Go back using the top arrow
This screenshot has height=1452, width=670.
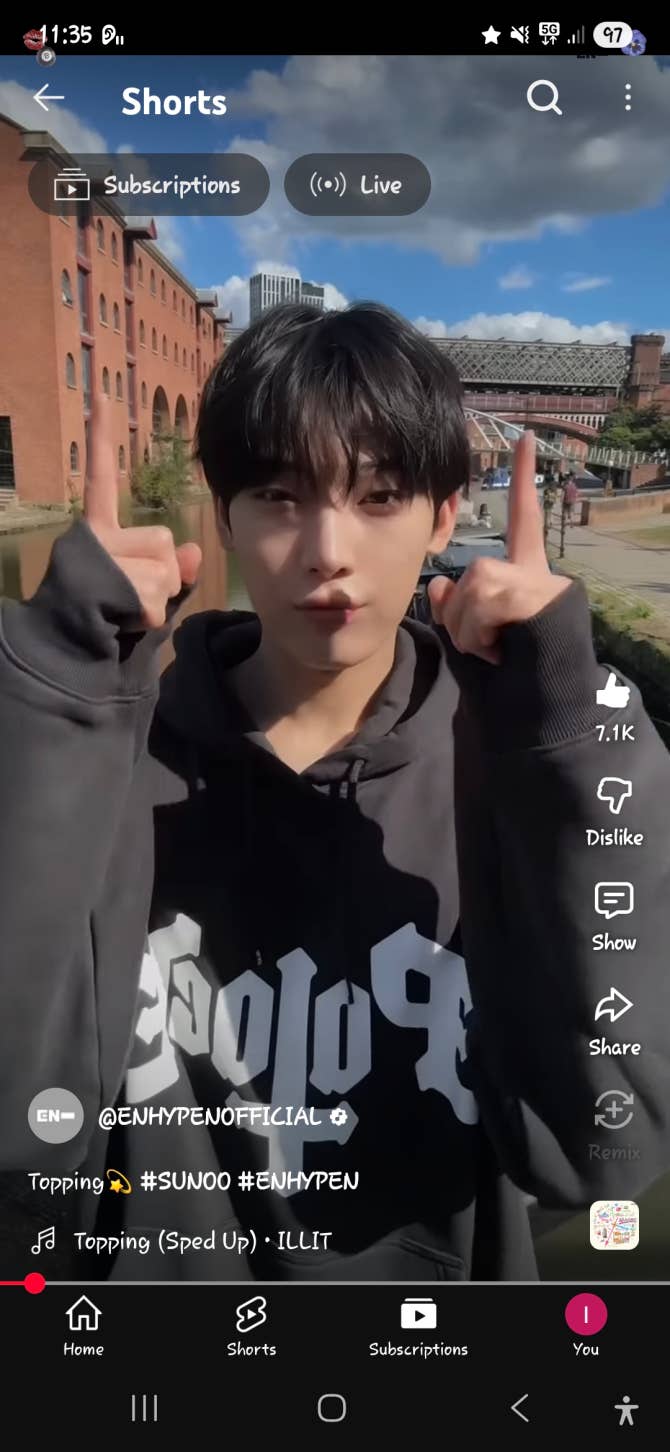click(48, 98)
